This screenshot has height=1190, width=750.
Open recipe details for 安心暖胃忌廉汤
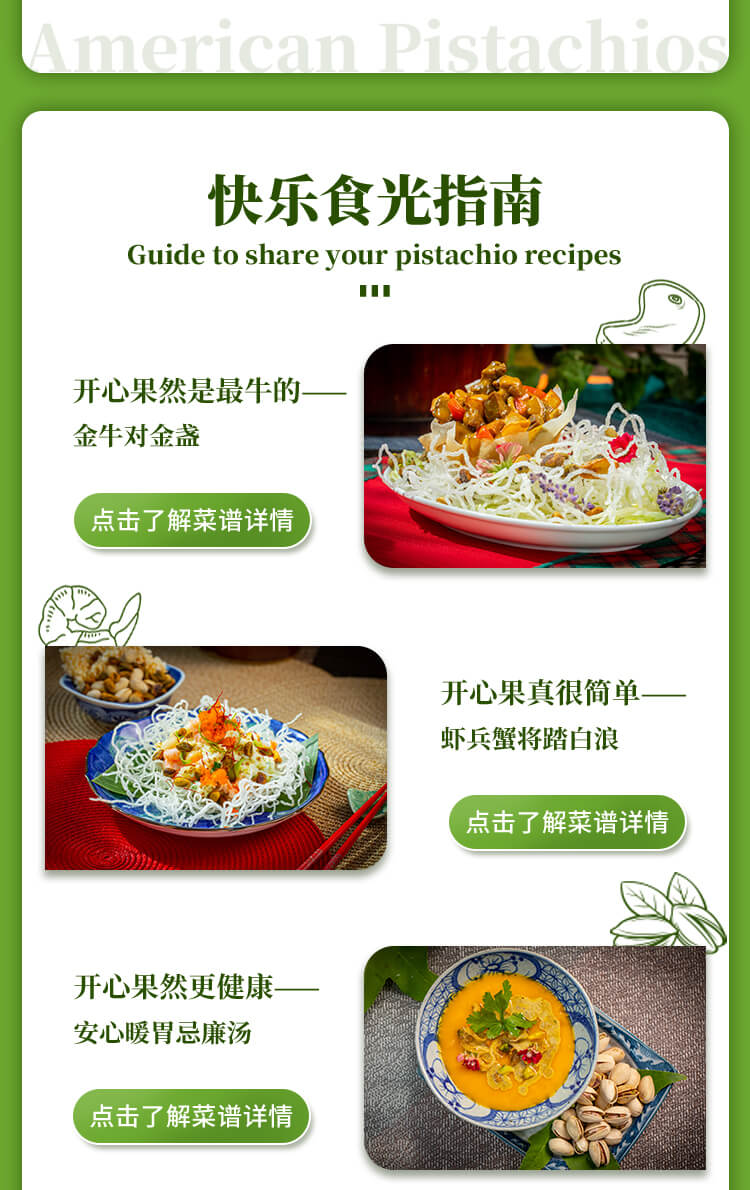191,1116
